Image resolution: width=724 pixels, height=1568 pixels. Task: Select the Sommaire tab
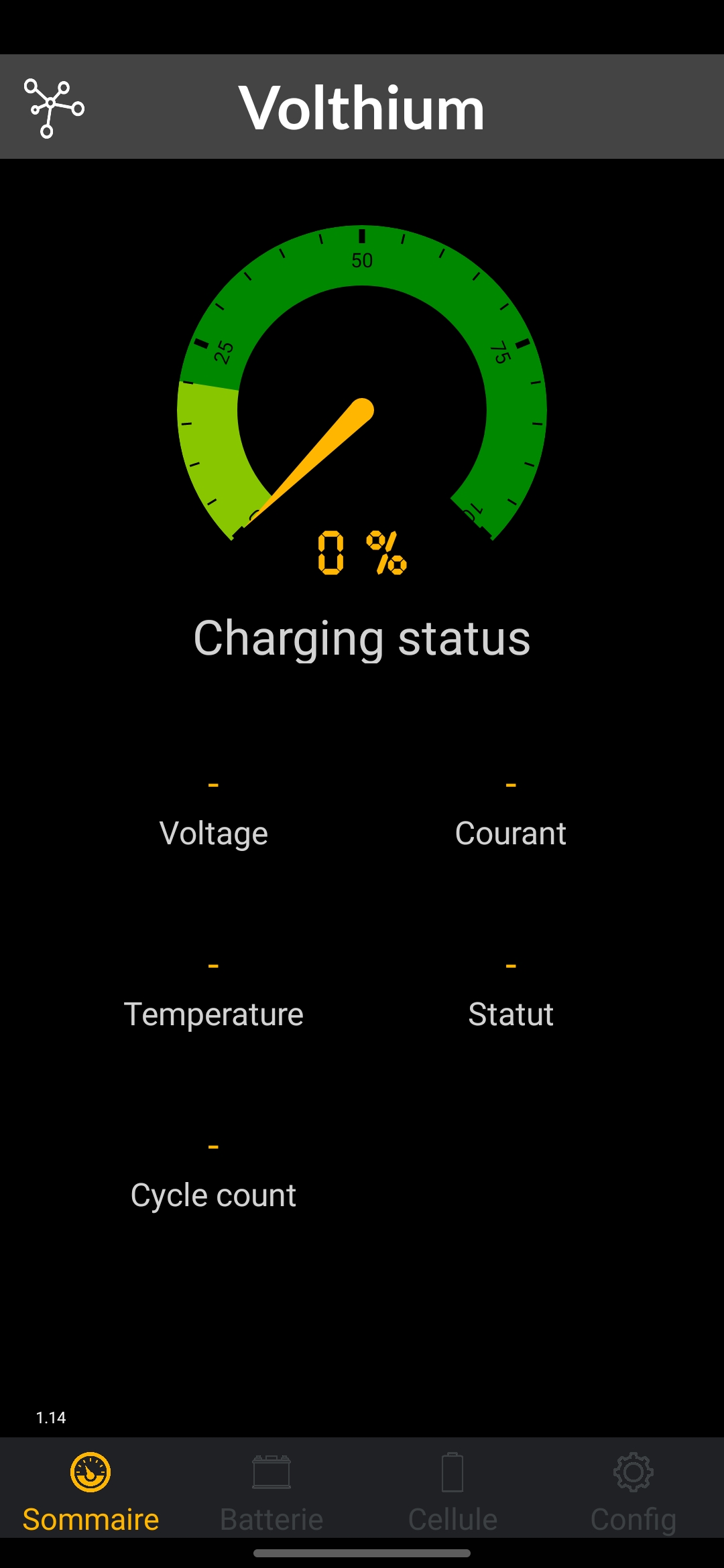click(90, 1489)
